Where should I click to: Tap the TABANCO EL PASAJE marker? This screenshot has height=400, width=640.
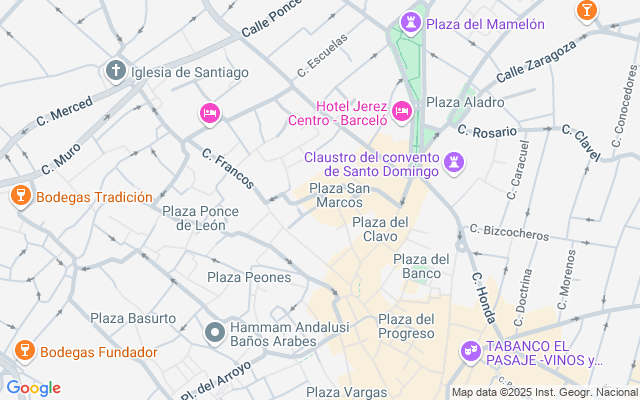click(x=470, y=352)
